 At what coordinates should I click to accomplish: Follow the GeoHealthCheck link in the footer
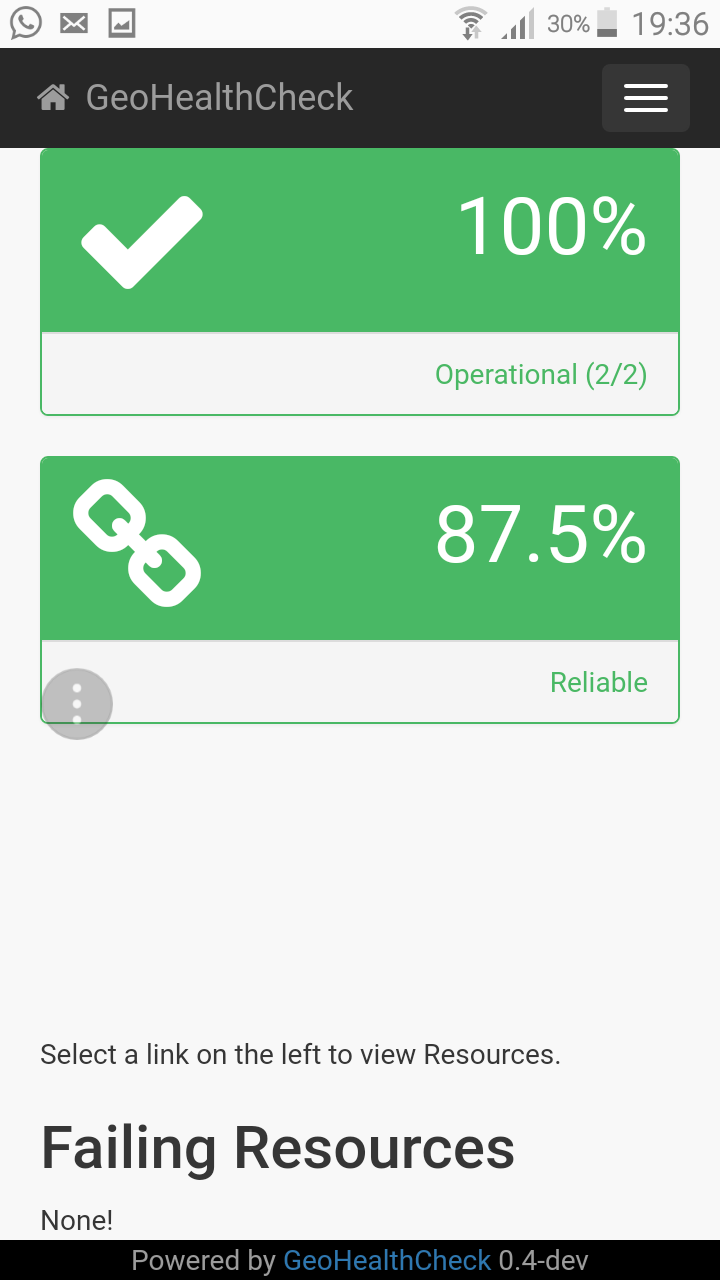click(387, 1260)
